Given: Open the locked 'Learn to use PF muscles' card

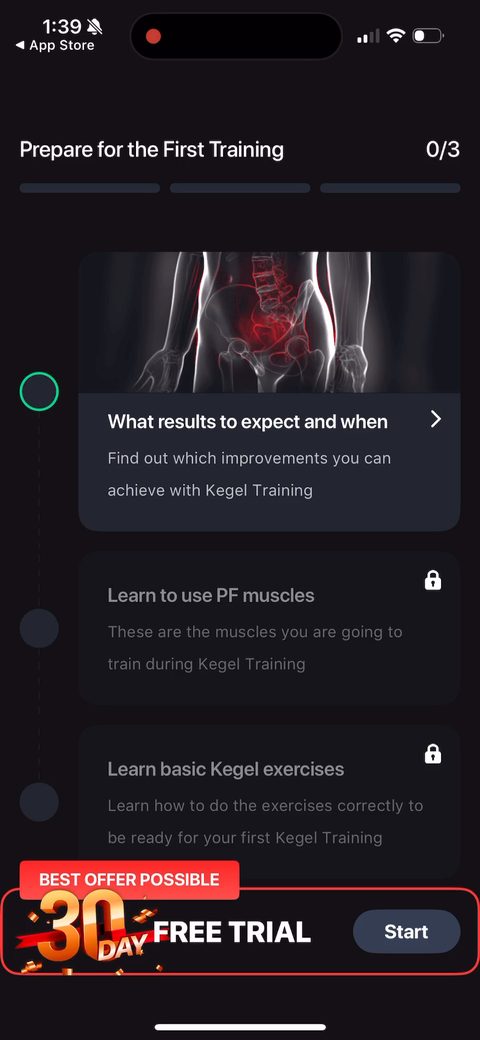Looking at the screenshot, I should (269, 627).
